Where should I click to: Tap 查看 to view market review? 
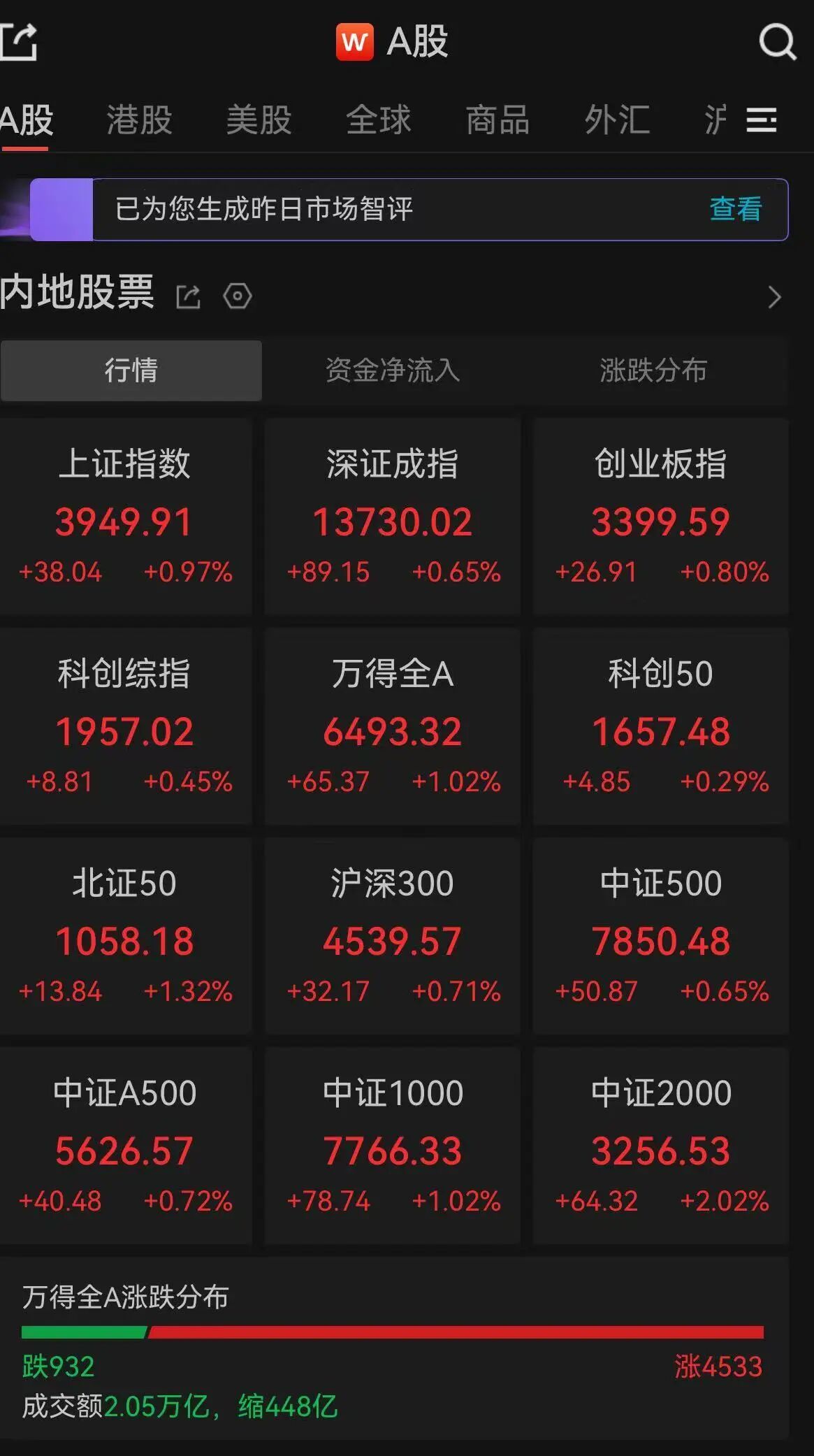(735, 209)
